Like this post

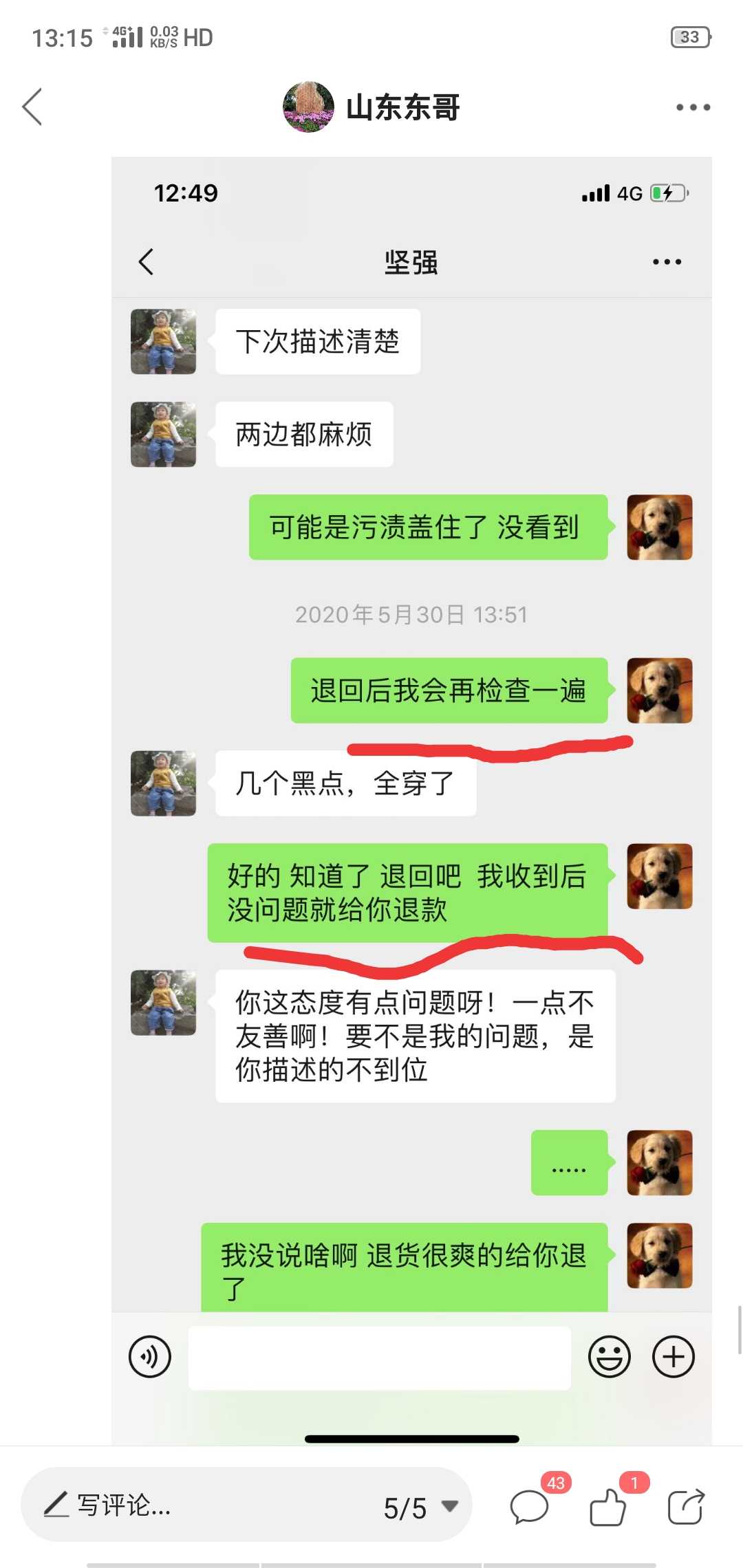(x=608, y=1507)
